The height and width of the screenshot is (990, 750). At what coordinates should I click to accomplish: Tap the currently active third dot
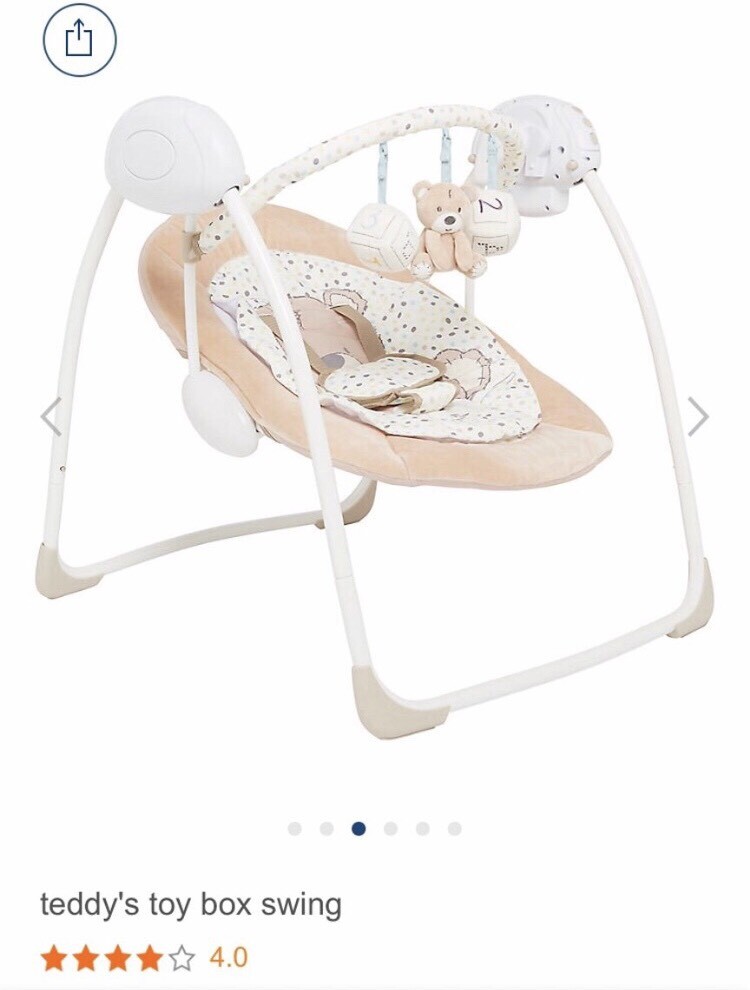(360, 827)
